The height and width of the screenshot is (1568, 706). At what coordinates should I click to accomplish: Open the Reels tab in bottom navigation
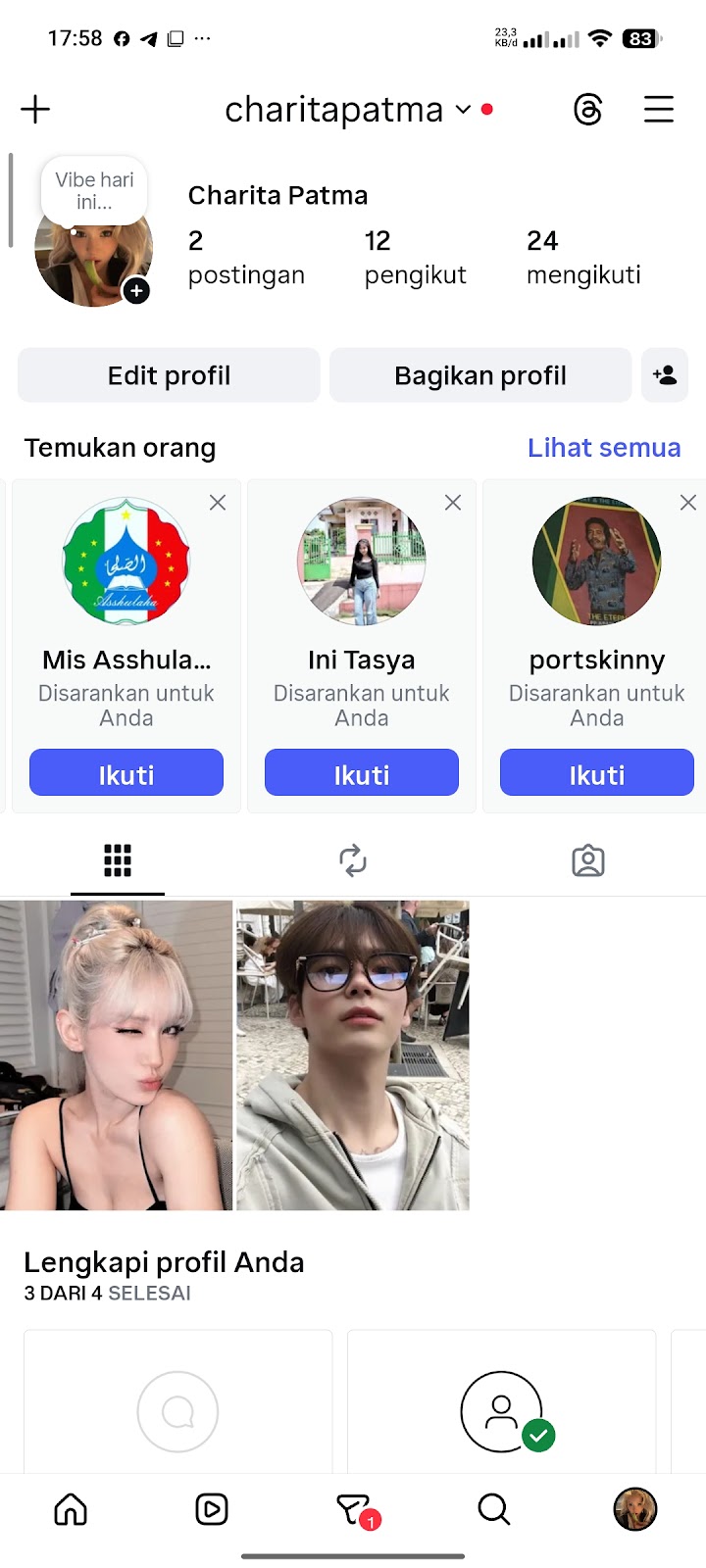(x=212, y=1510)
